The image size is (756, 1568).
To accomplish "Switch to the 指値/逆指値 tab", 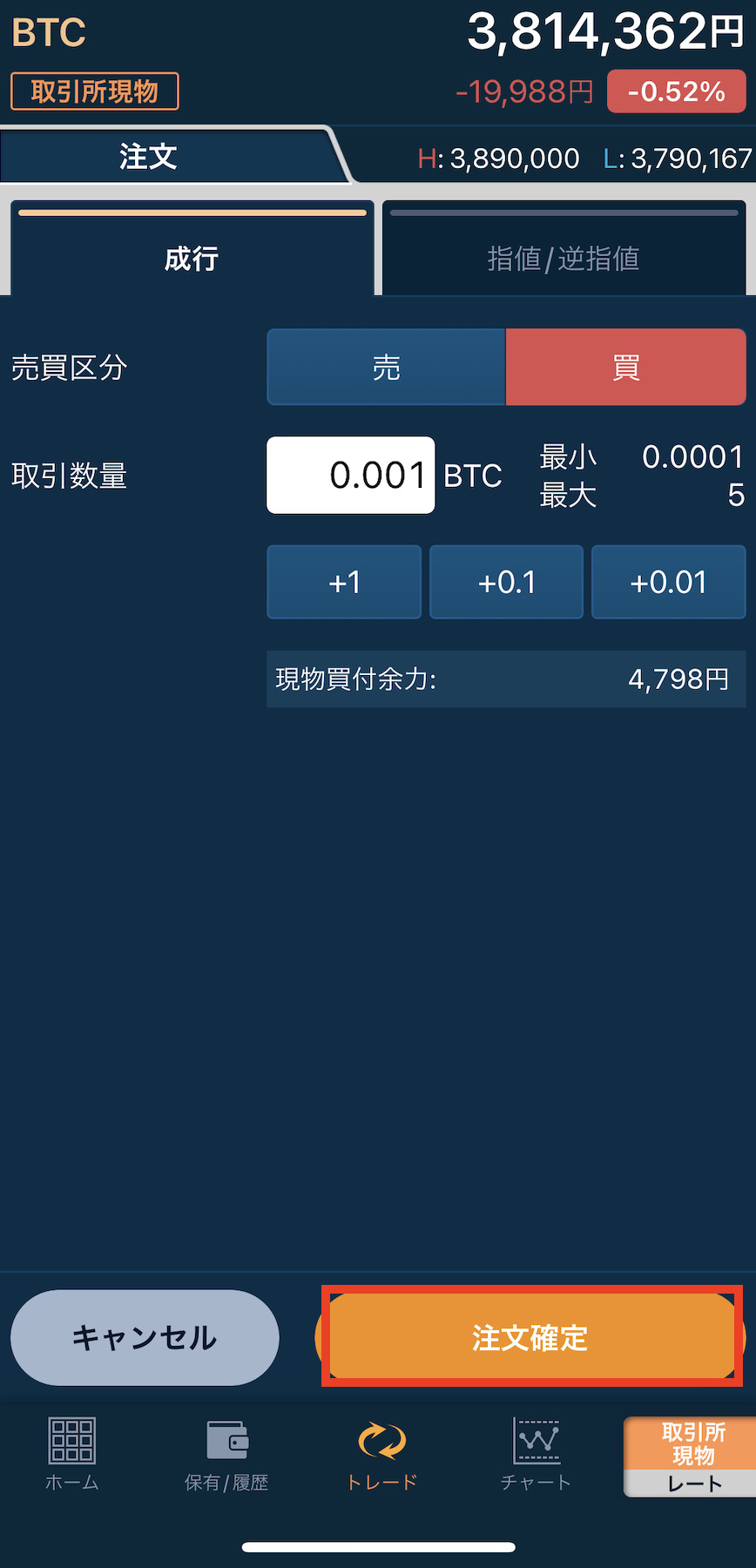I will point(564,249).
